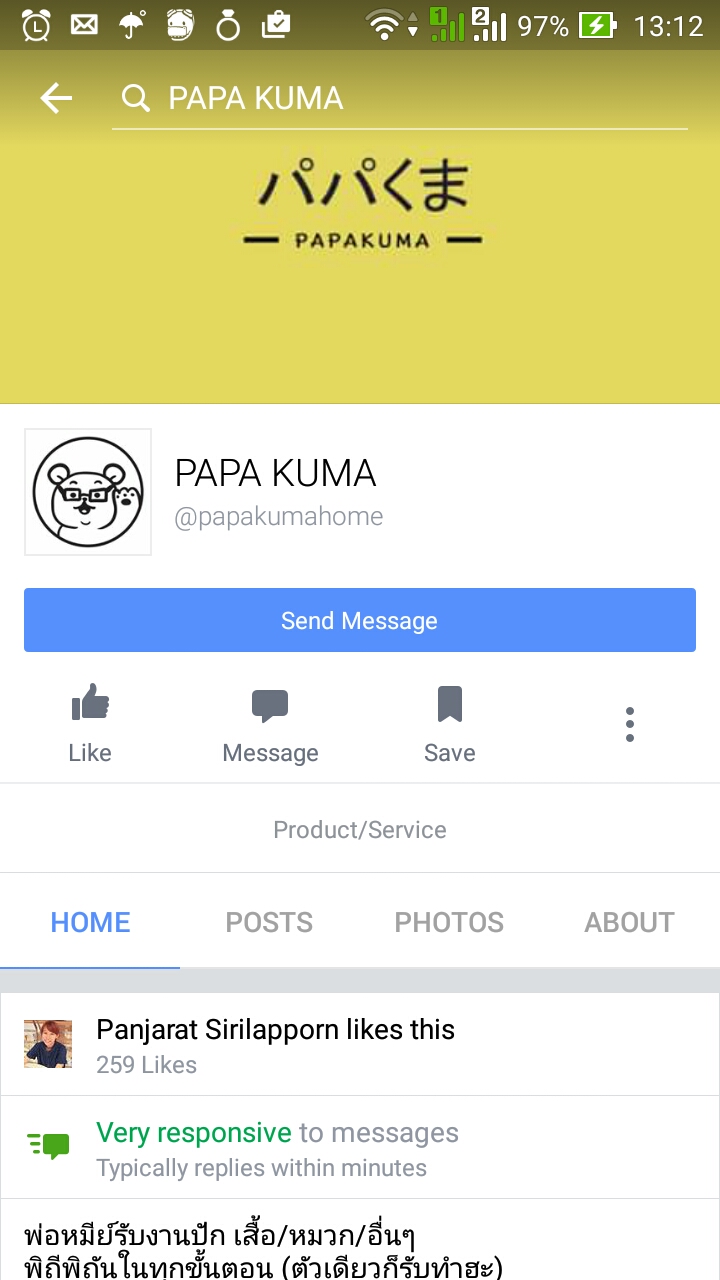Open the PAPA KUMA profile picture
Image resolution: width=720 pixels, height=1280 pixels.
tap(88, 492)
